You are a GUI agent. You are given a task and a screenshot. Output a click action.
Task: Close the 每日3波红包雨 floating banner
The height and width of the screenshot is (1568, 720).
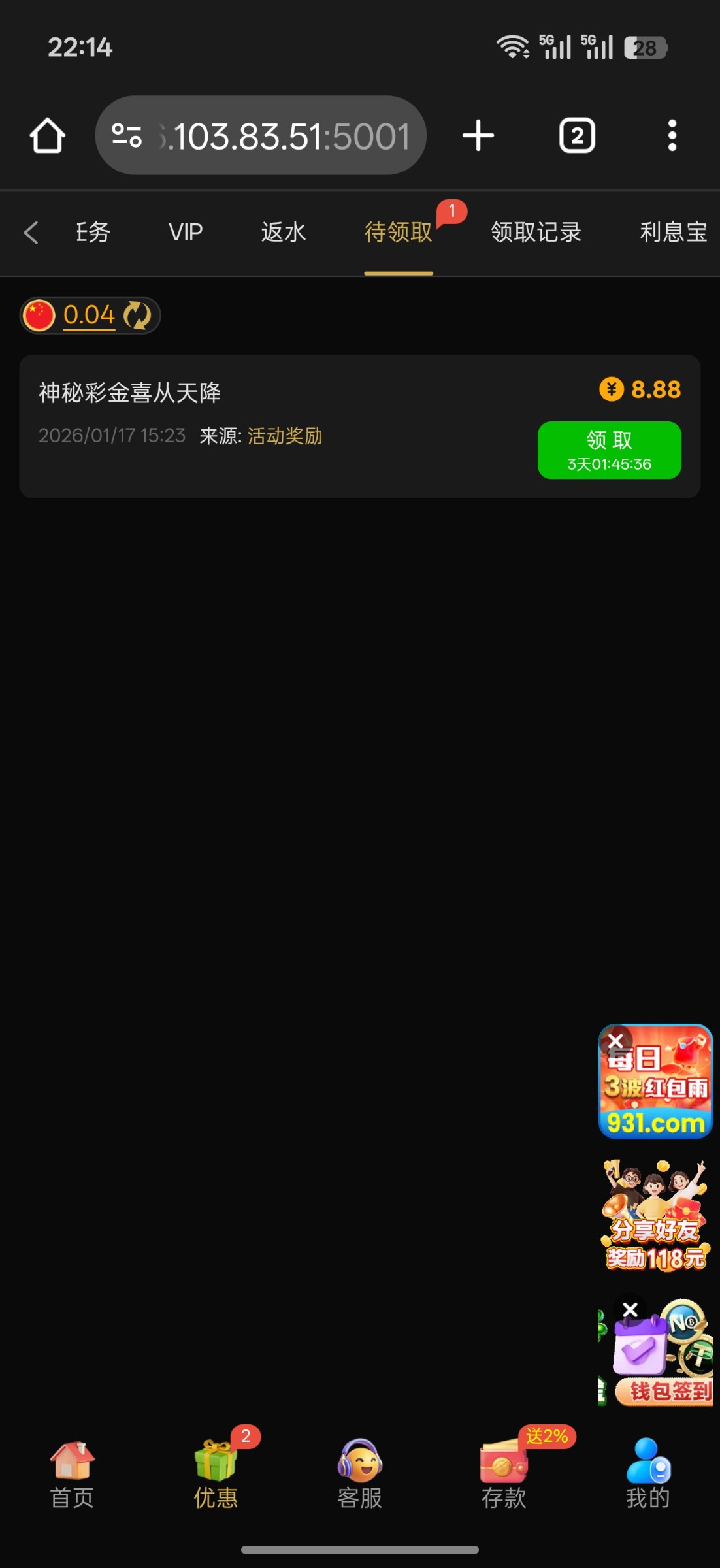(x=615, y=1041)
